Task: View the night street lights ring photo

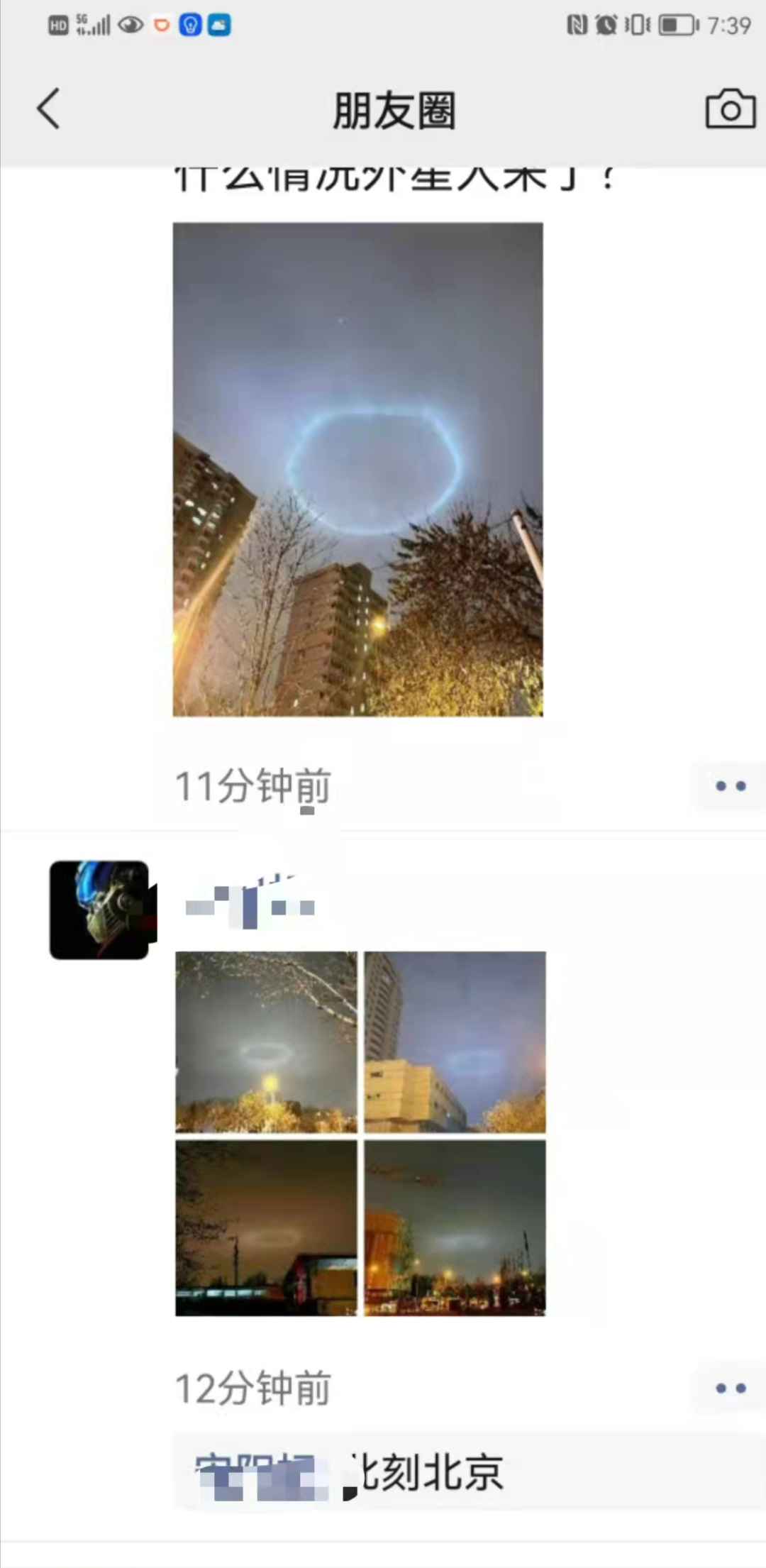Action: click(455, 1228)
